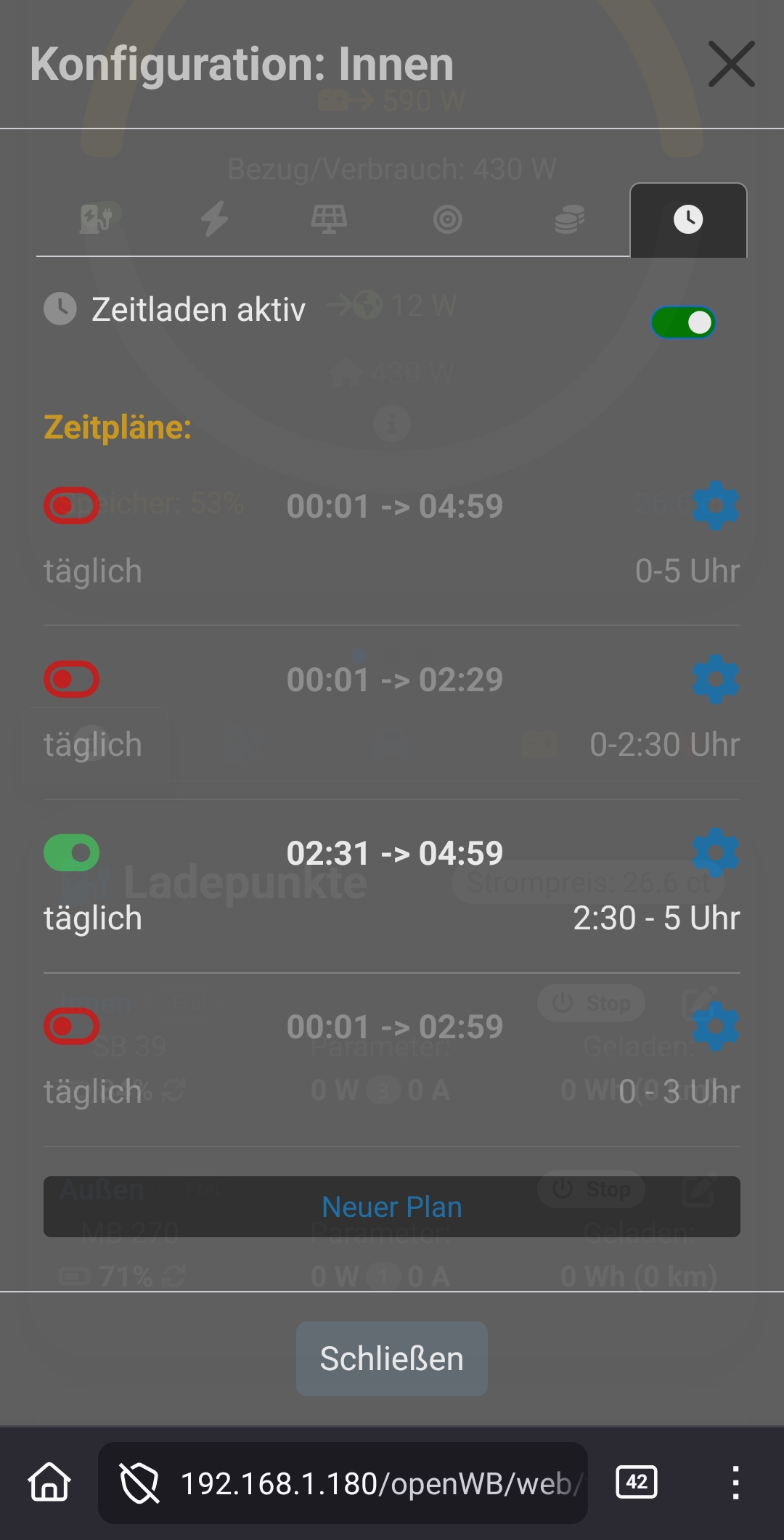784x1540 pixels.
Task: Deactivate the 02:31 -> 04:59 schedule
Action: [x=71, y=852]
